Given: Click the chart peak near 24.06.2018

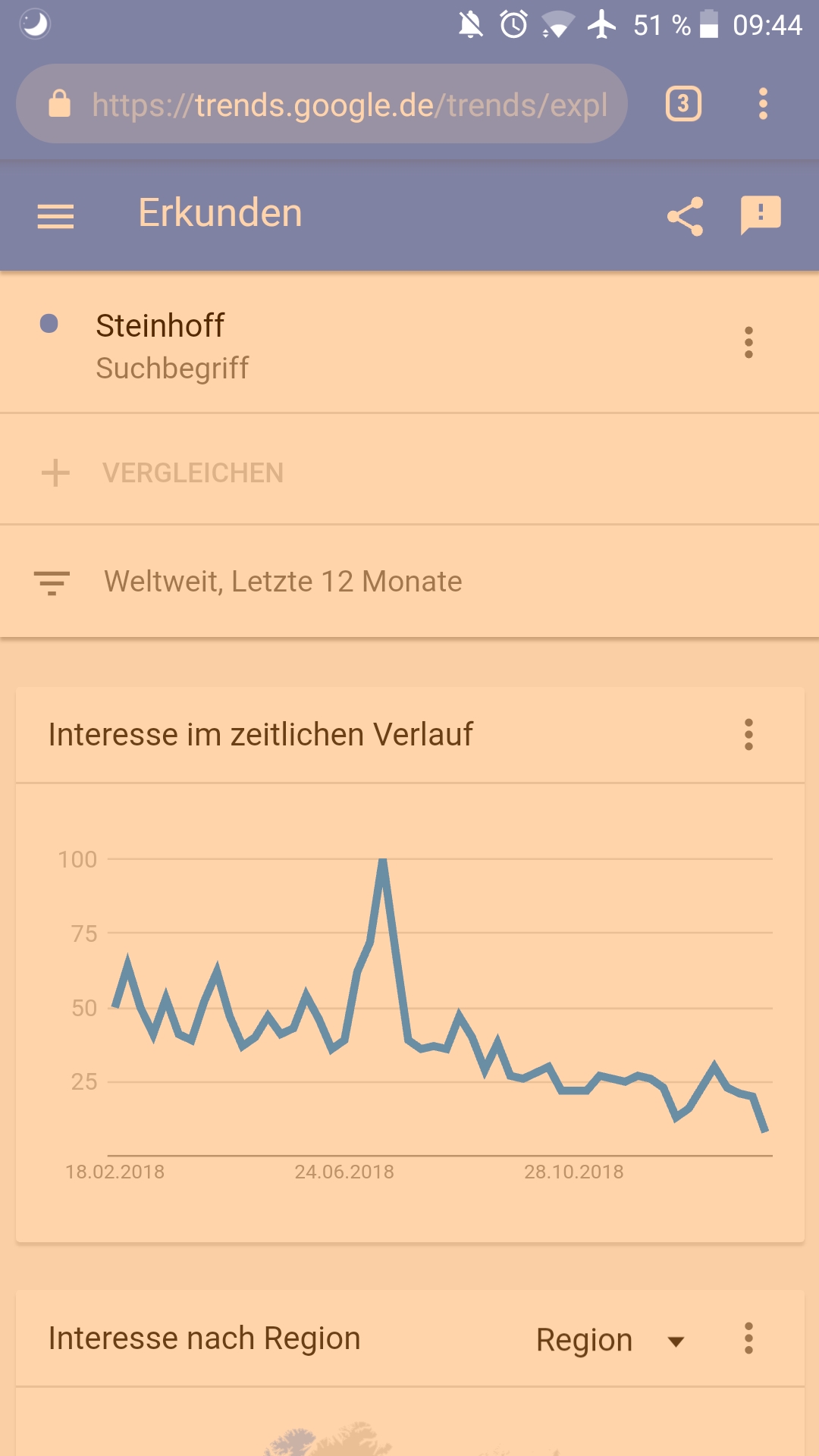Looking at the screenshot, I should 384,861.
